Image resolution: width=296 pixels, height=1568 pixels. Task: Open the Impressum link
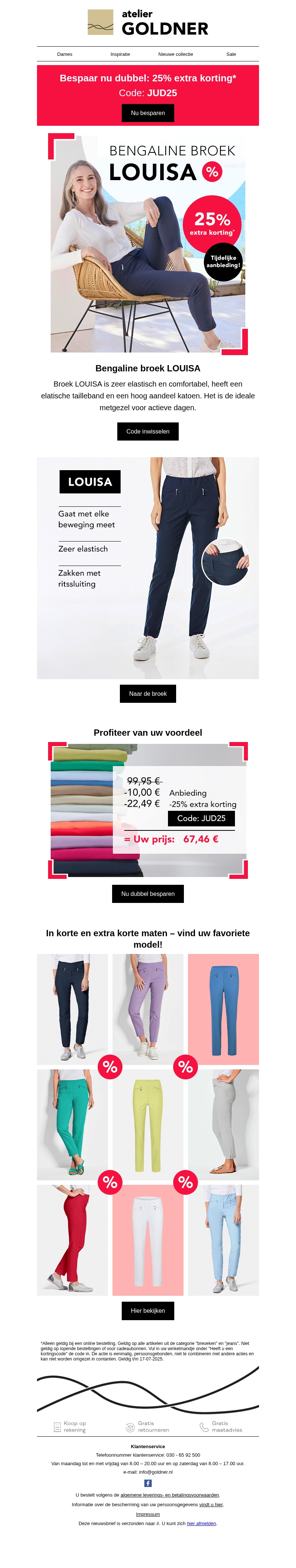click(x=147, y=1514)
